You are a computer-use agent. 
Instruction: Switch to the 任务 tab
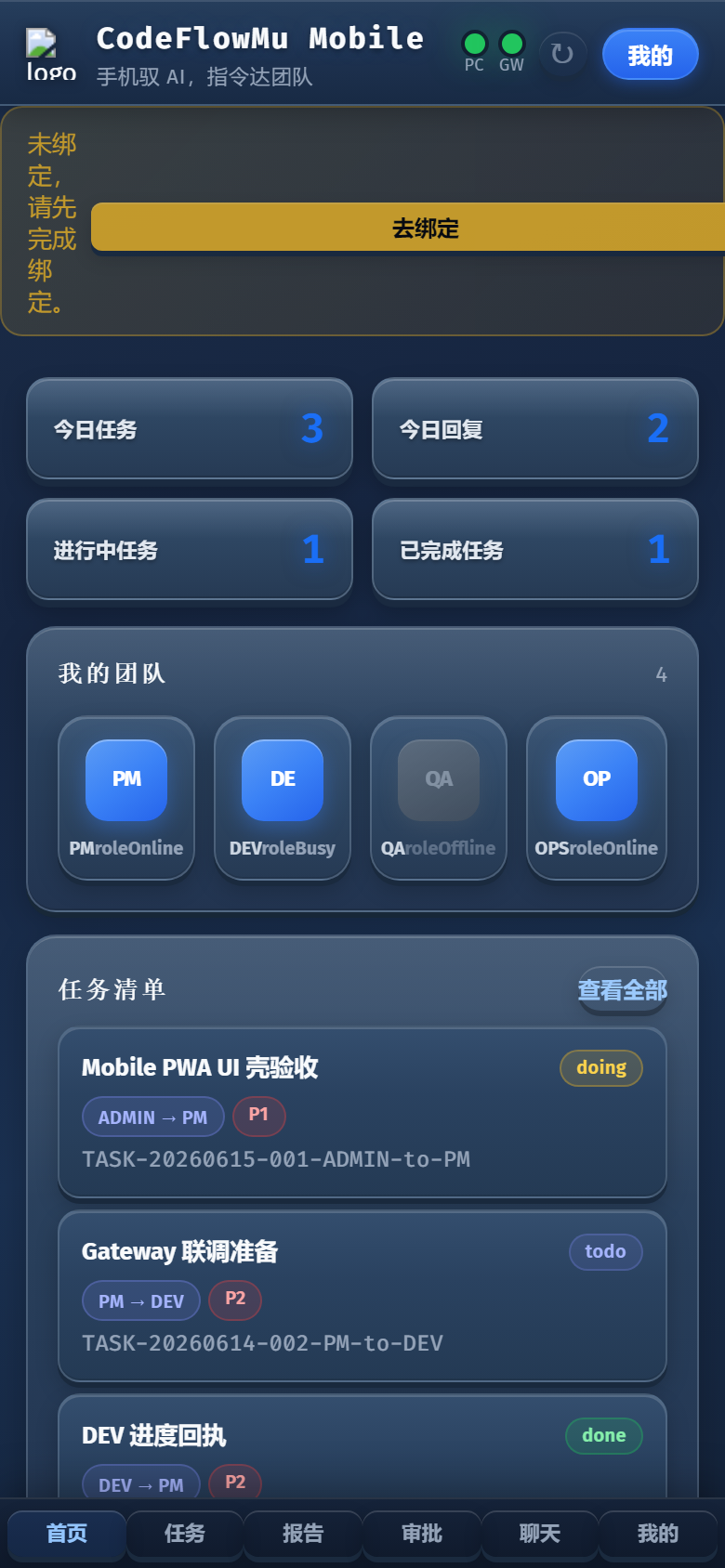click(x=185, y=1534)
